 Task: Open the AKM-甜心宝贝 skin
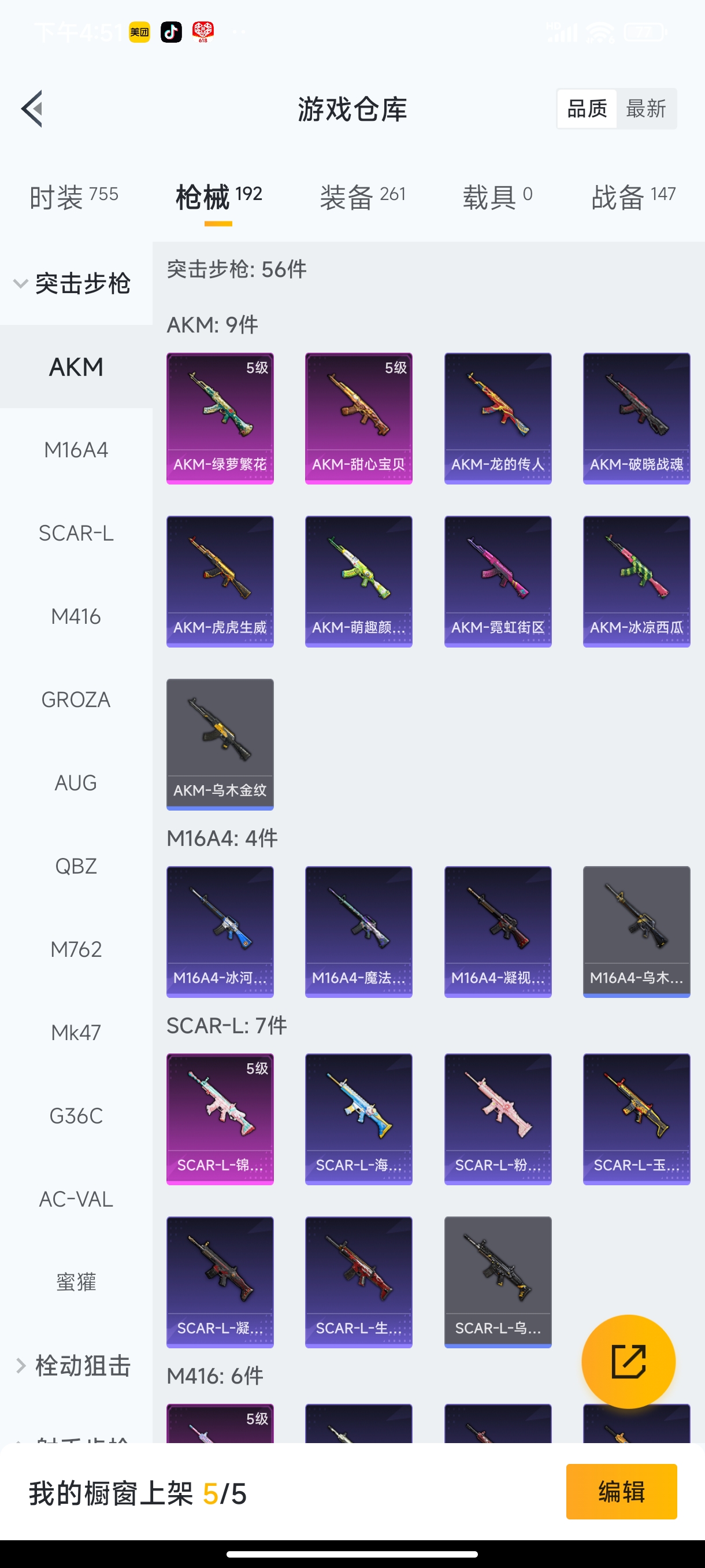click(x=358, y=418)
